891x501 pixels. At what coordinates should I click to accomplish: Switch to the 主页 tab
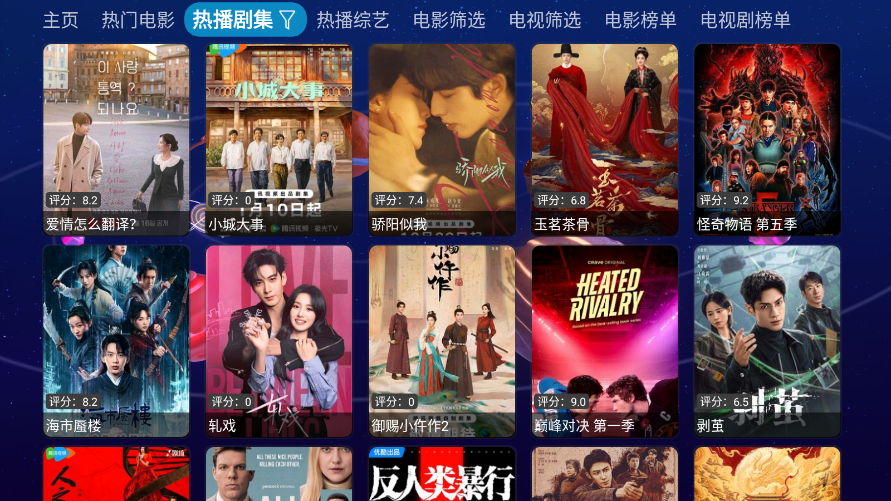point(61,20)
